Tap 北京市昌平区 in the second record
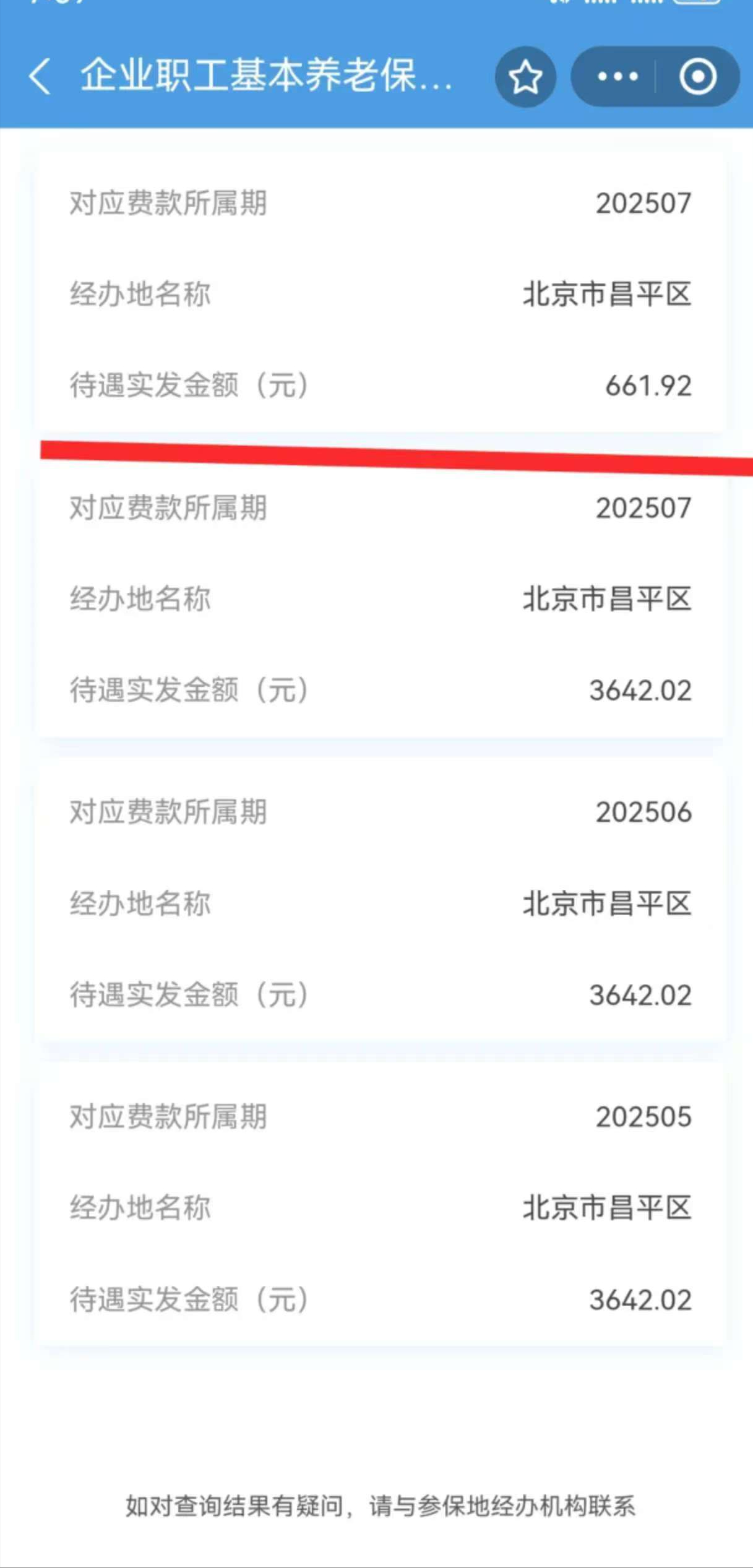The height and width of the screenshot is (1568, 753). [x=608, y=597]
